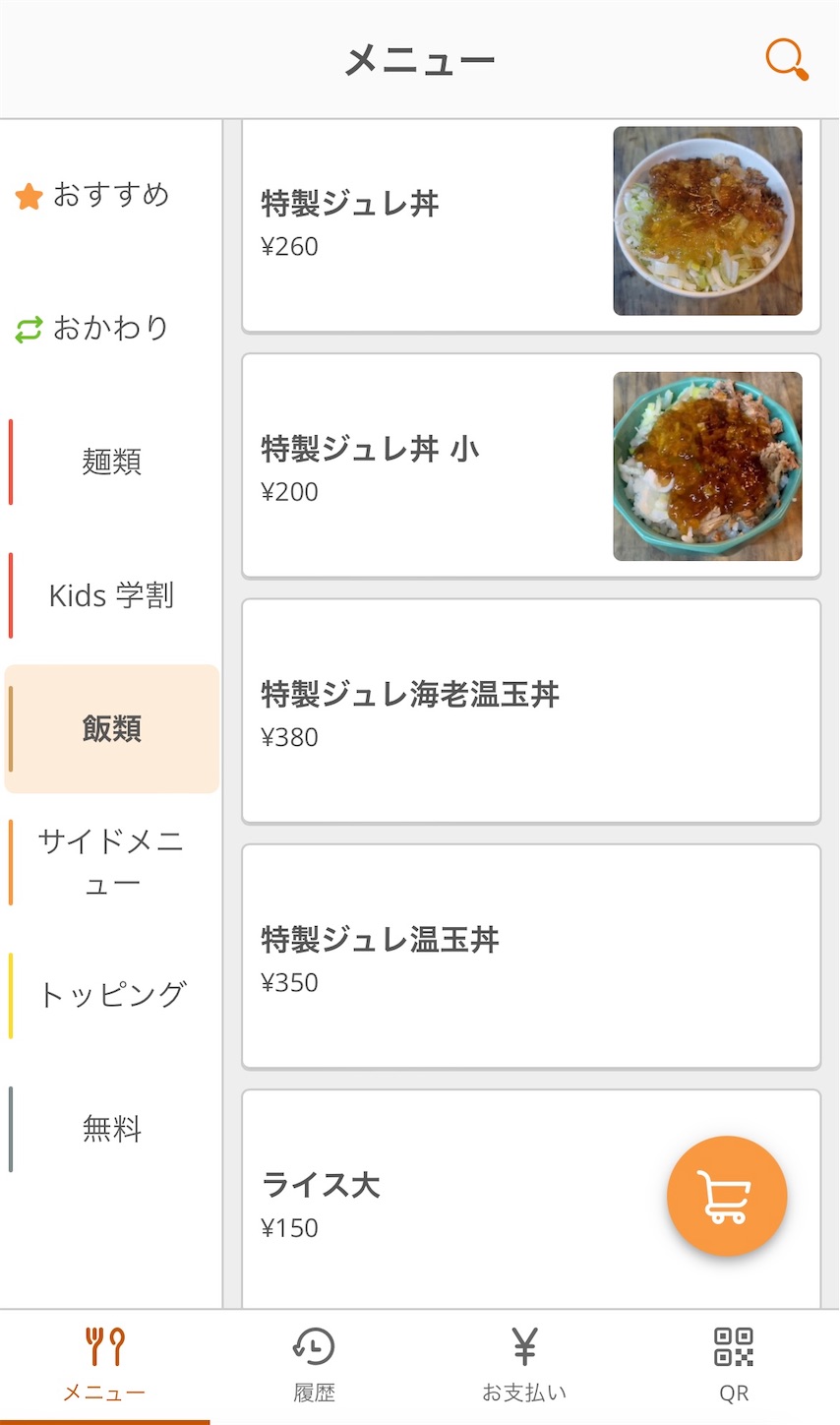
Task: Open the トッピング category
Action: [x=111, y=995]
